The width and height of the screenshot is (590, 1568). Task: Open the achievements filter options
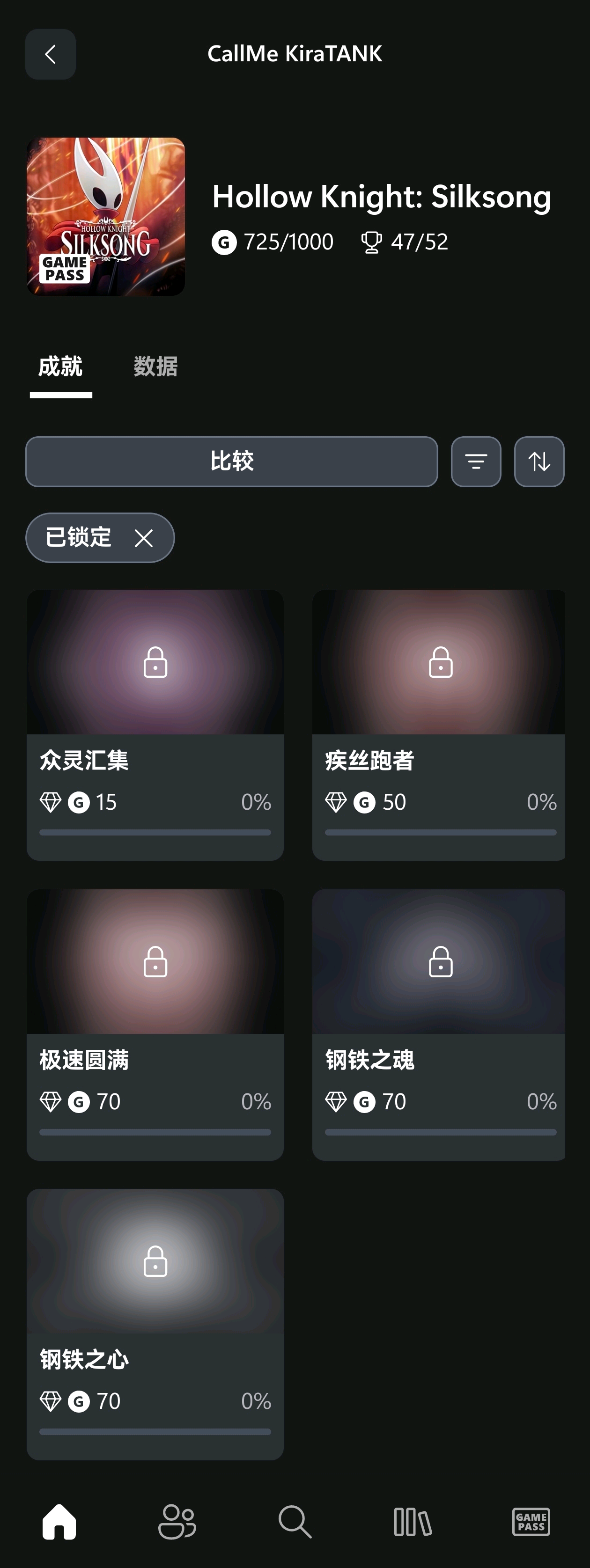click(476, 462)
